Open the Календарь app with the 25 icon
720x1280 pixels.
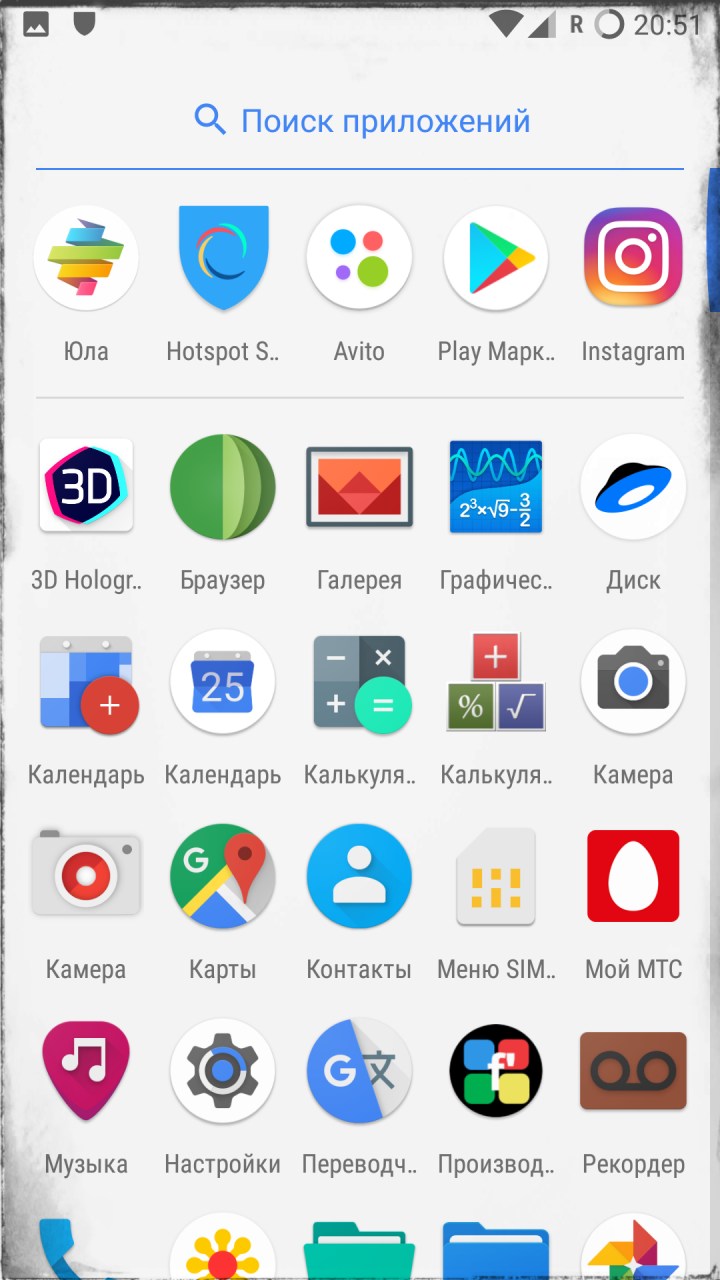223,683
